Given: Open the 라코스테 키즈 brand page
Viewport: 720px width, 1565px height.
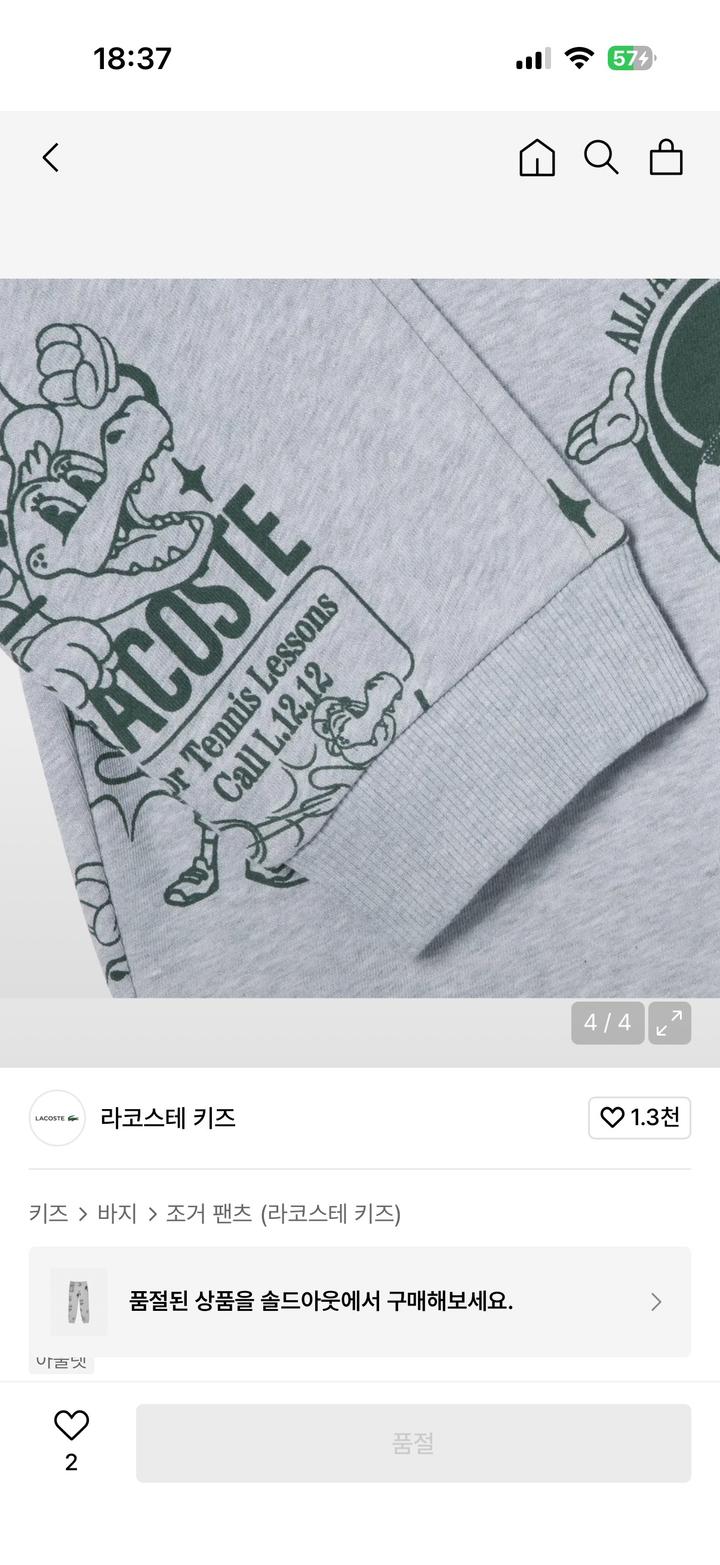Looking at the screenshot, I should [x=167, y=1118].
